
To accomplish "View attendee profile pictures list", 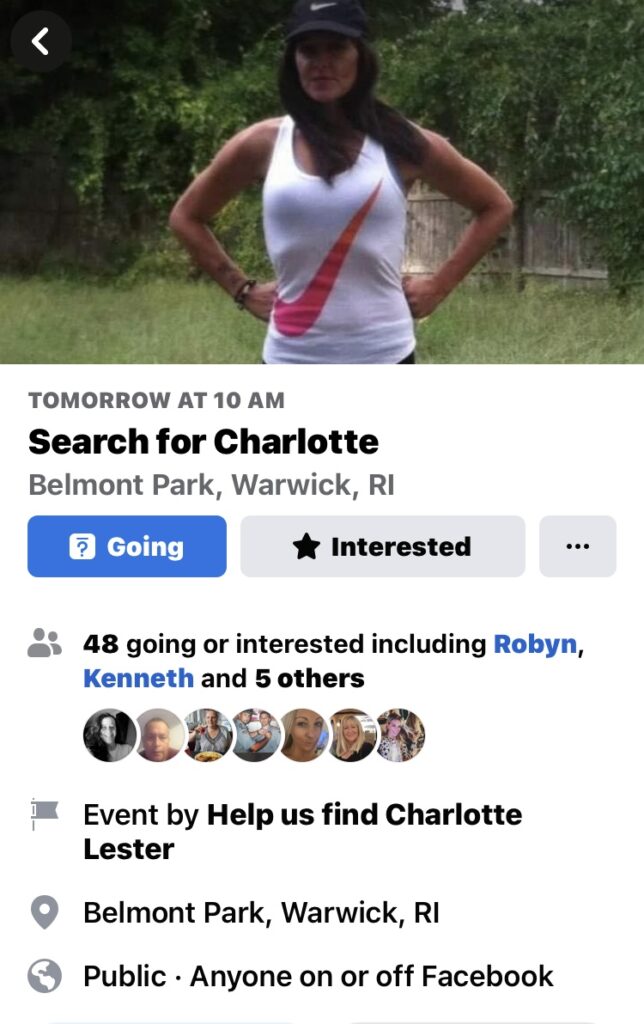I will (x=253, y=735).
